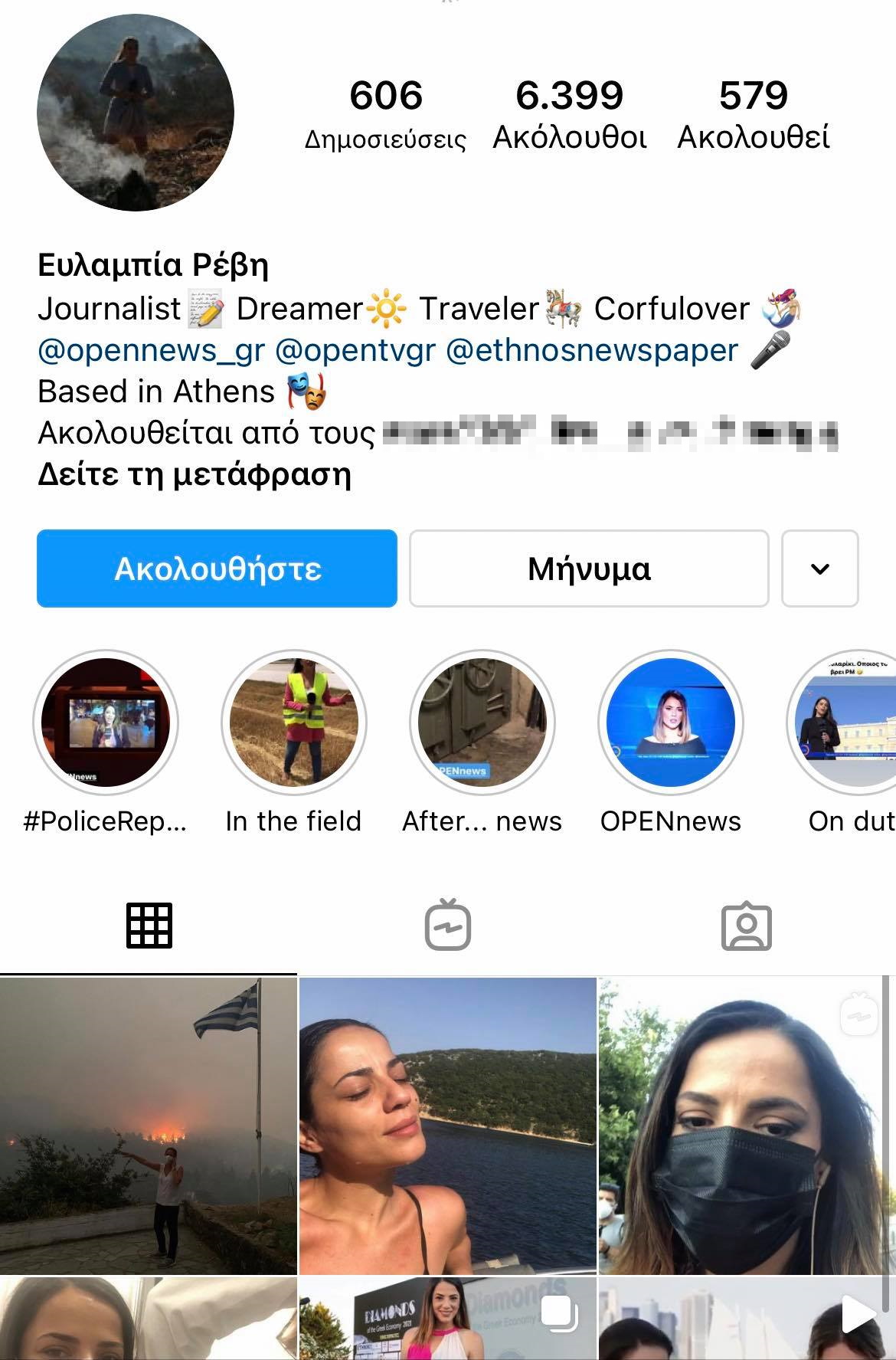
Task: Tap the blue Ακολουθήστε follow button
Action: (217, 569)
